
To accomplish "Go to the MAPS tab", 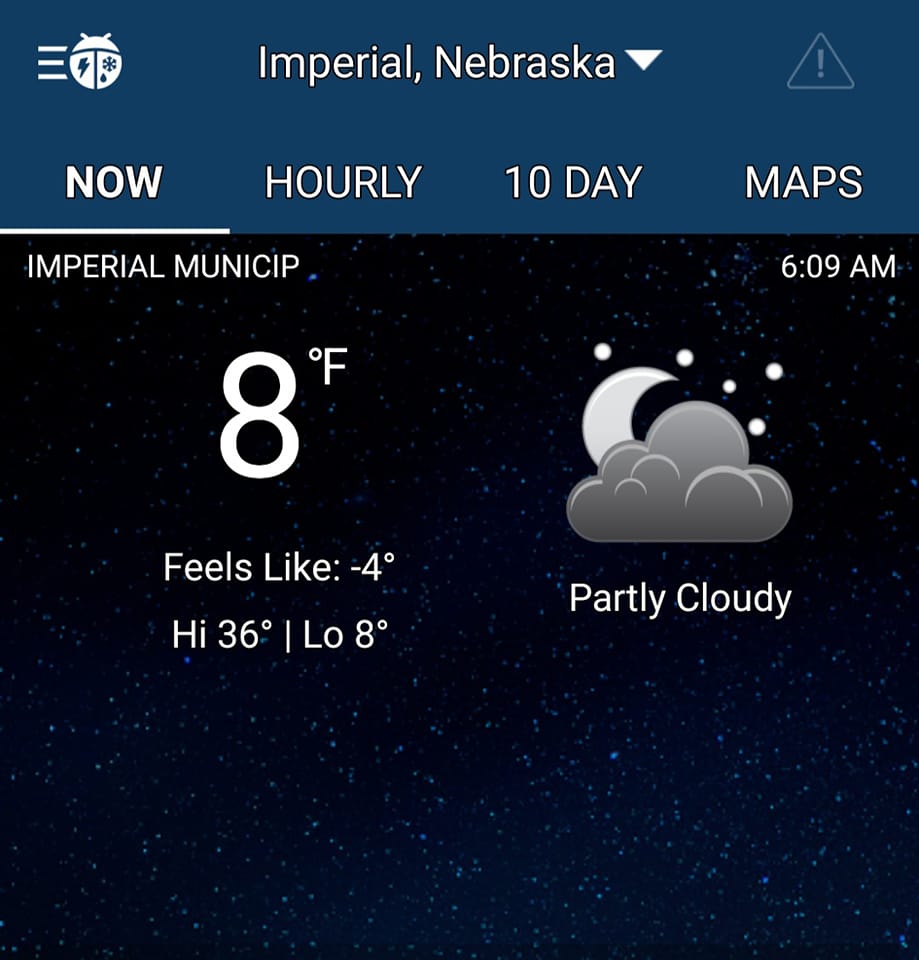I will point(803,183).
